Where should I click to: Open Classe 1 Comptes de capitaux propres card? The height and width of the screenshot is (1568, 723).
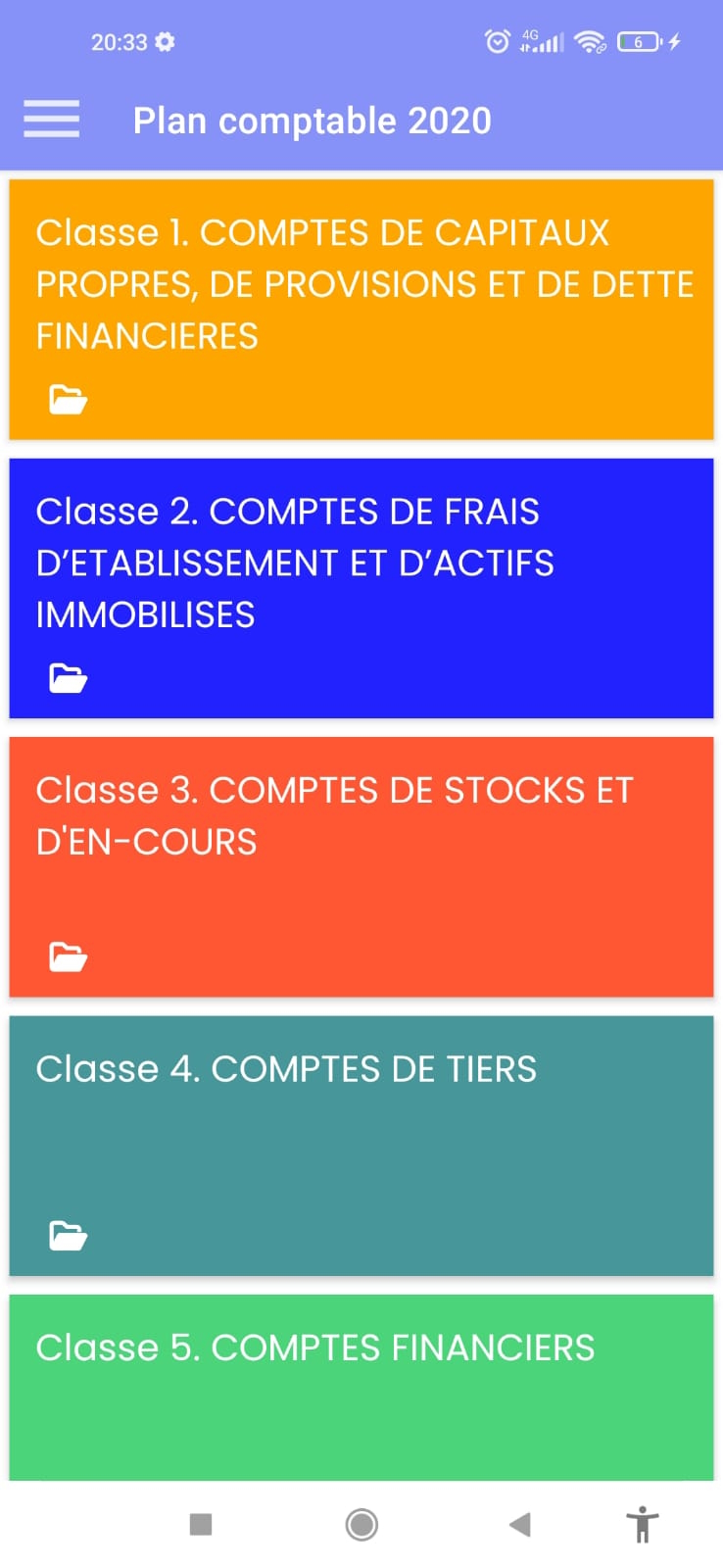tap(361, 310)
